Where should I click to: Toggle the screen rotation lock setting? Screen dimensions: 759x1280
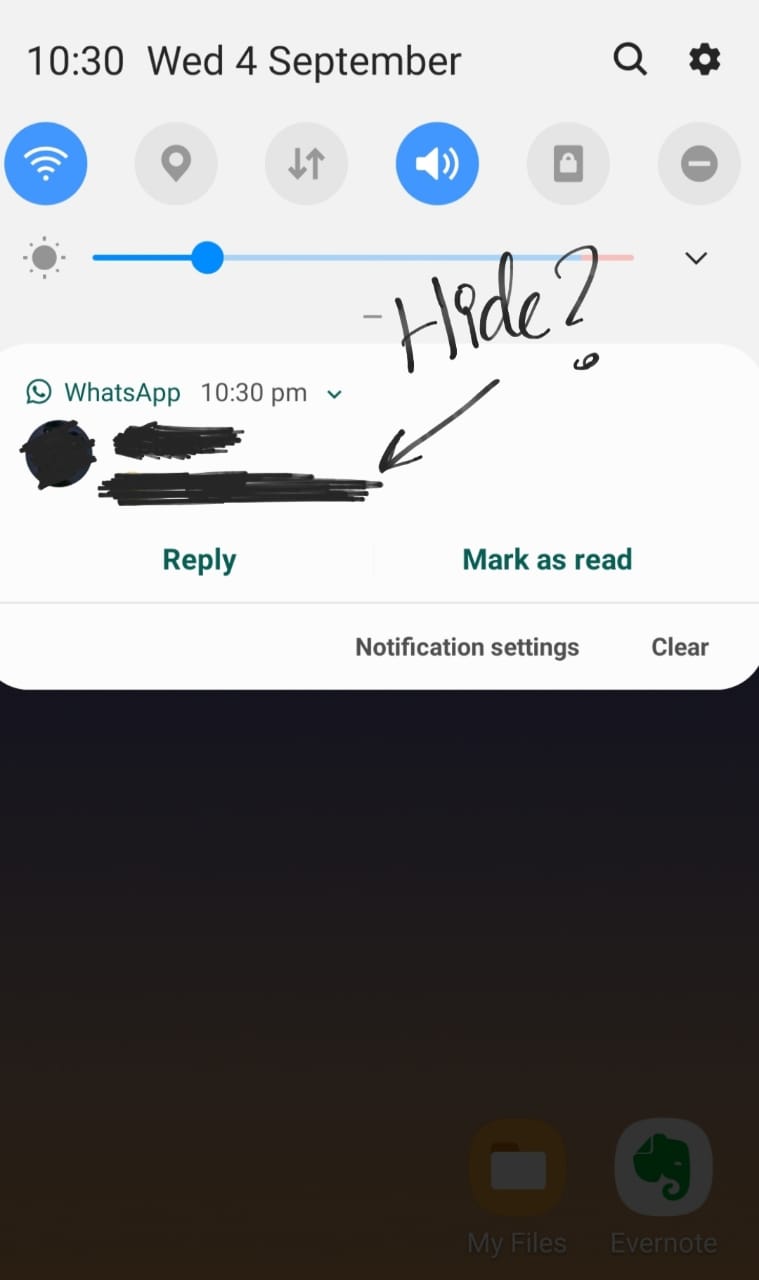(x=568, y=163)
